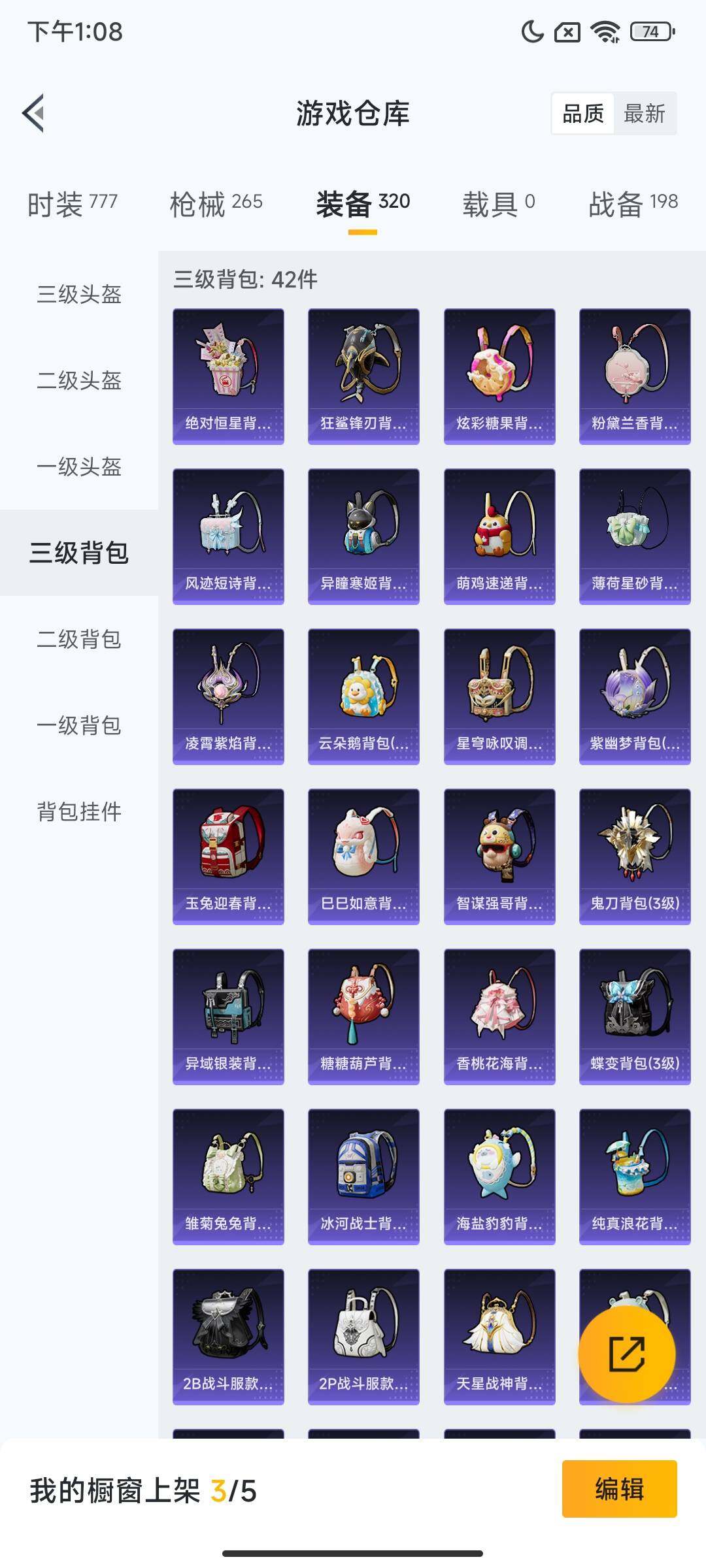Select the 背包挂件 category
706x1568 pixels.
pyautogui.click(x=80, y=810)
